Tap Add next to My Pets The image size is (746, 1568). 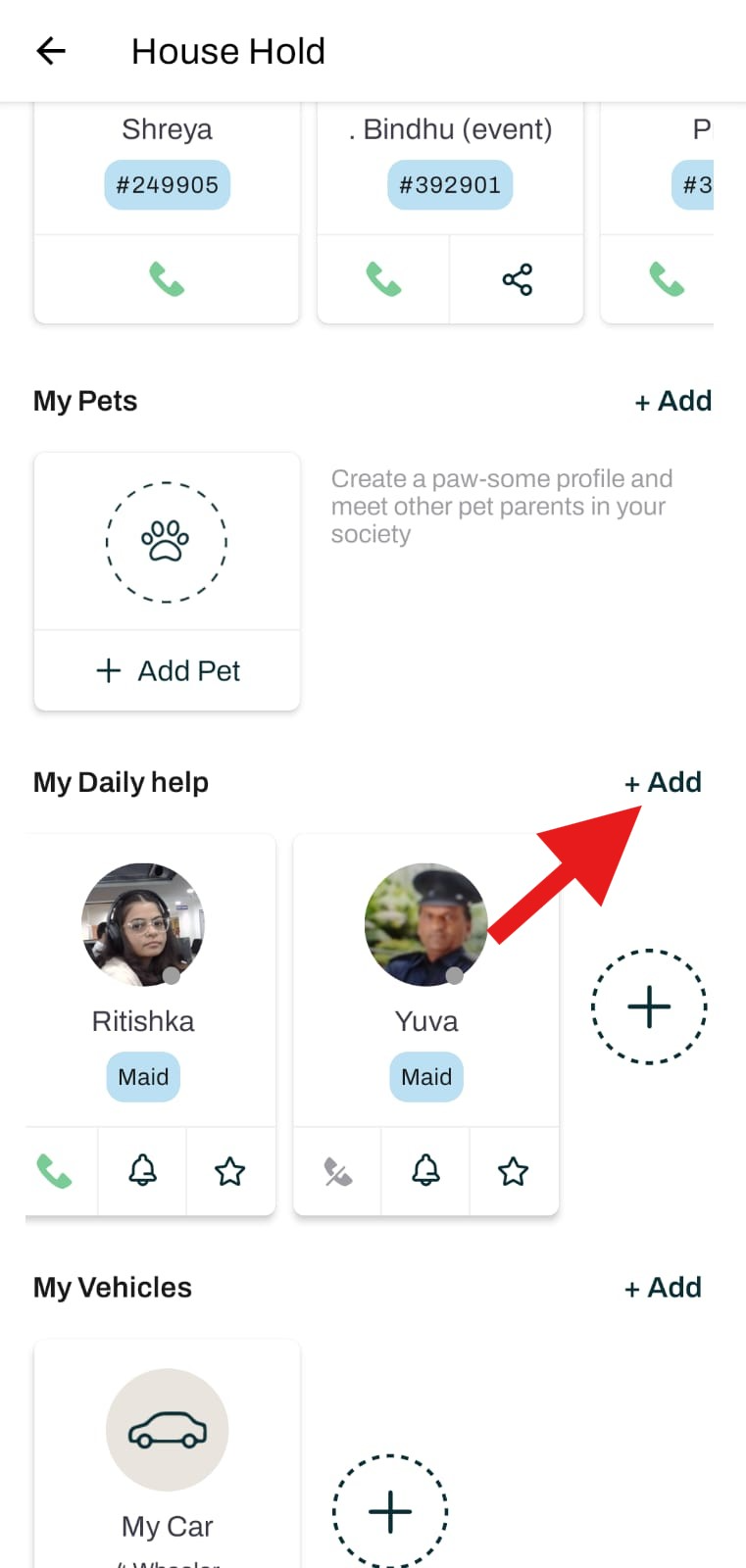coord(672,401)
